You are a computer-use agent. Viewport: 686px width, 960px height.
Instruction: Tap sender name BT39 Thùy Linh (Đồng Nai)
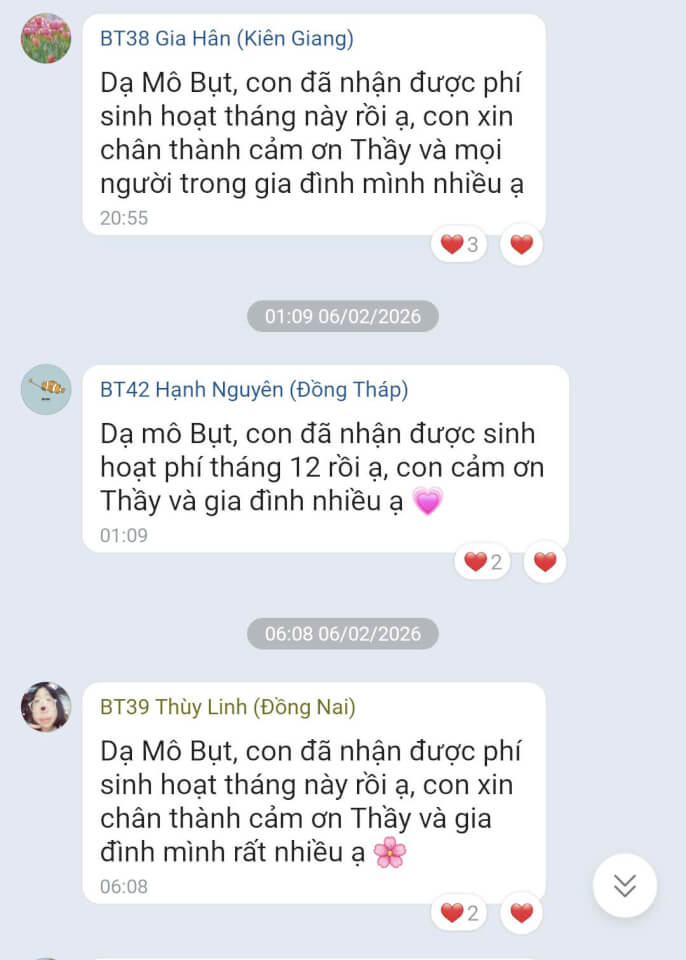(228, 708)
